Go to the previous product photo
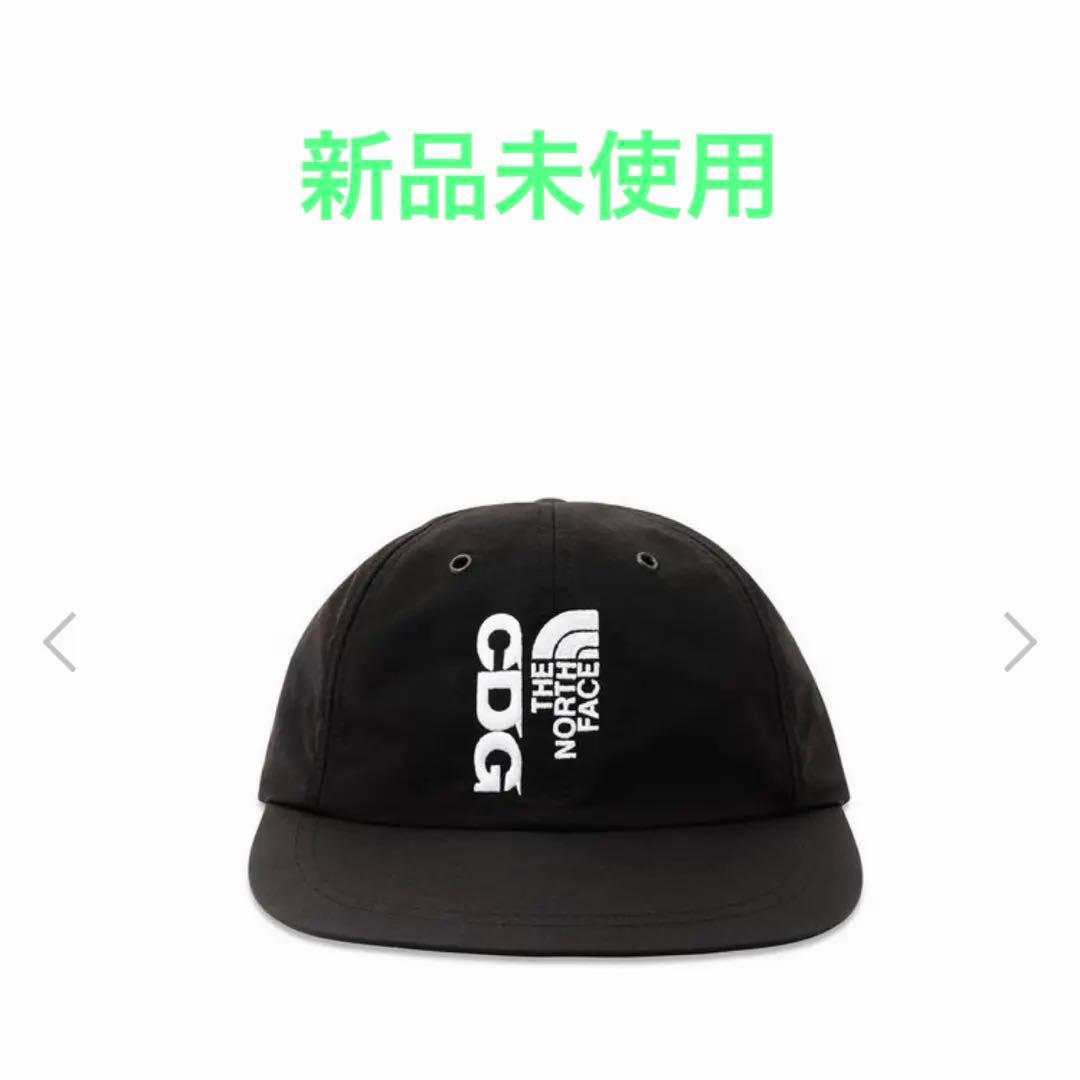This screenshot has width=1080, height=1080. click(60, 644)
